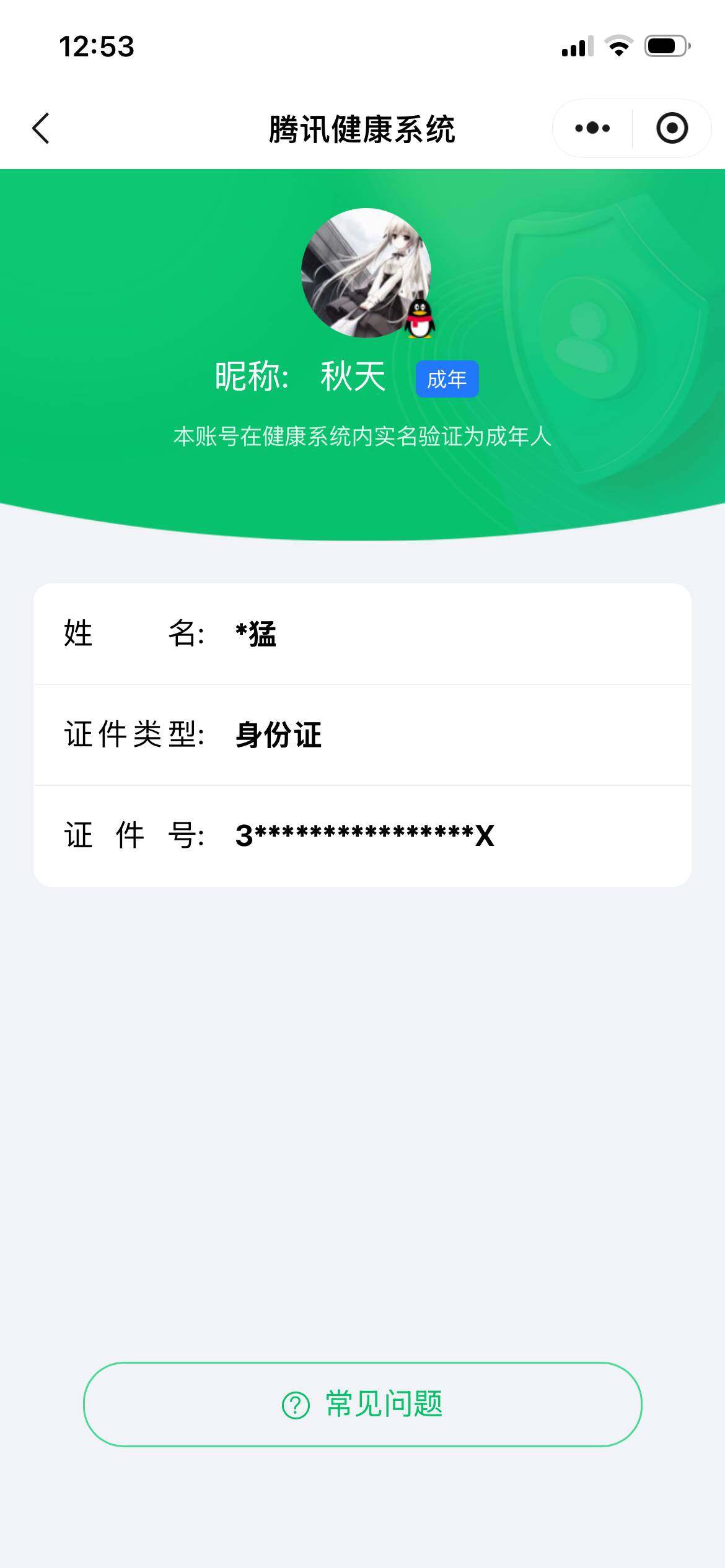The image size is (725, 1568).
Task: Tap the masked name value *猛
Action: pos(257,633)
